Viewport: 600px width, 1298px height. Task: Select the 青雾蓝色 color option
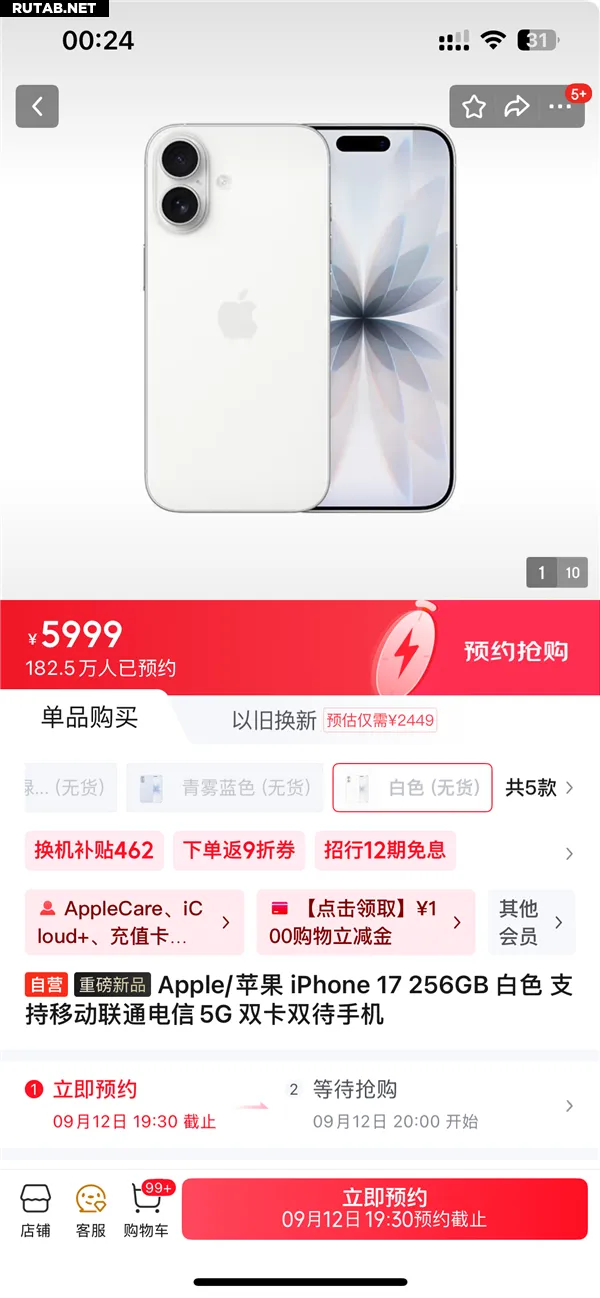tap(225, 788)
